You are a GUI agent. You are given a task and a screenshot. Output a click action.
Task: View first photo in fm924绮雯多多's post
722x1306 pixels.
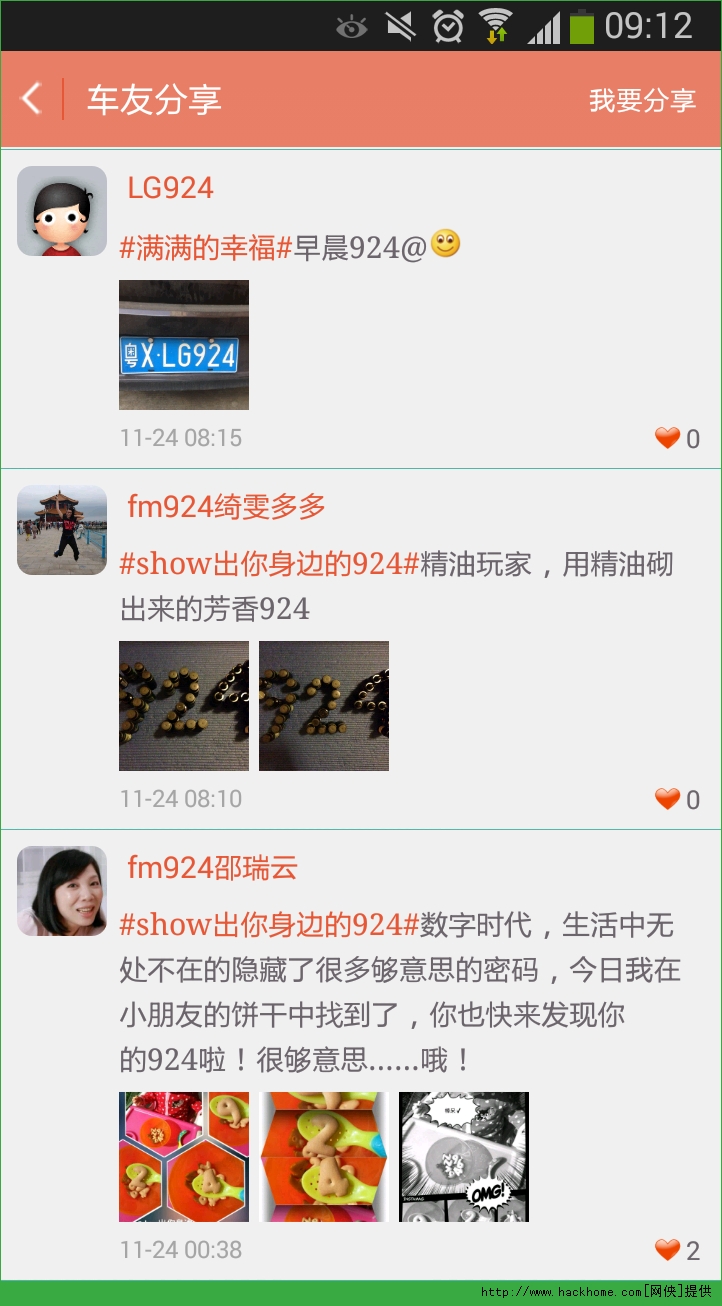(184, 706)
